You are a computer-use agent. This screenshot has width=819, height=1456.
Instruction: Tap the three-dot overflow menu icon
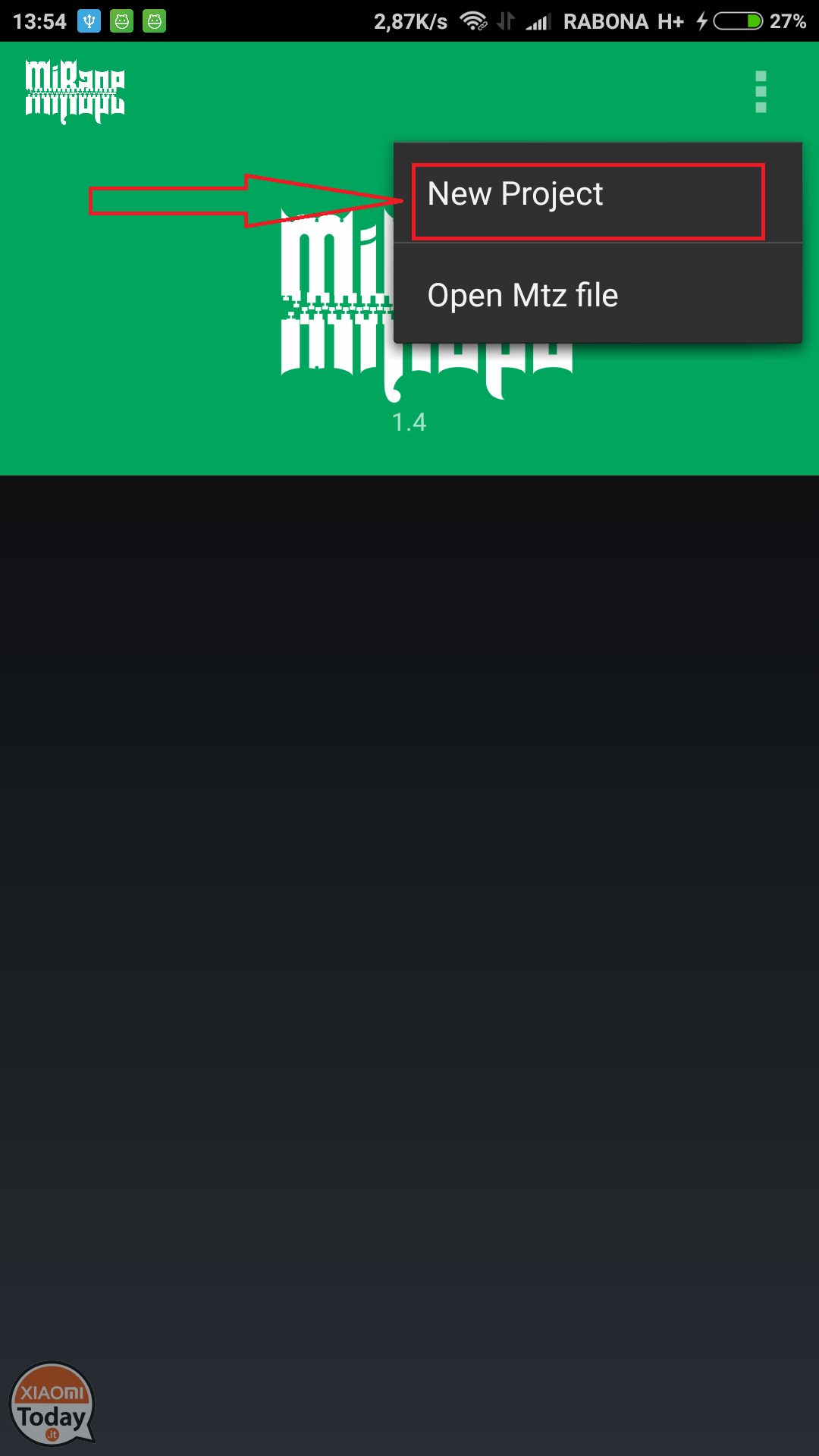(x=761, y=92)
